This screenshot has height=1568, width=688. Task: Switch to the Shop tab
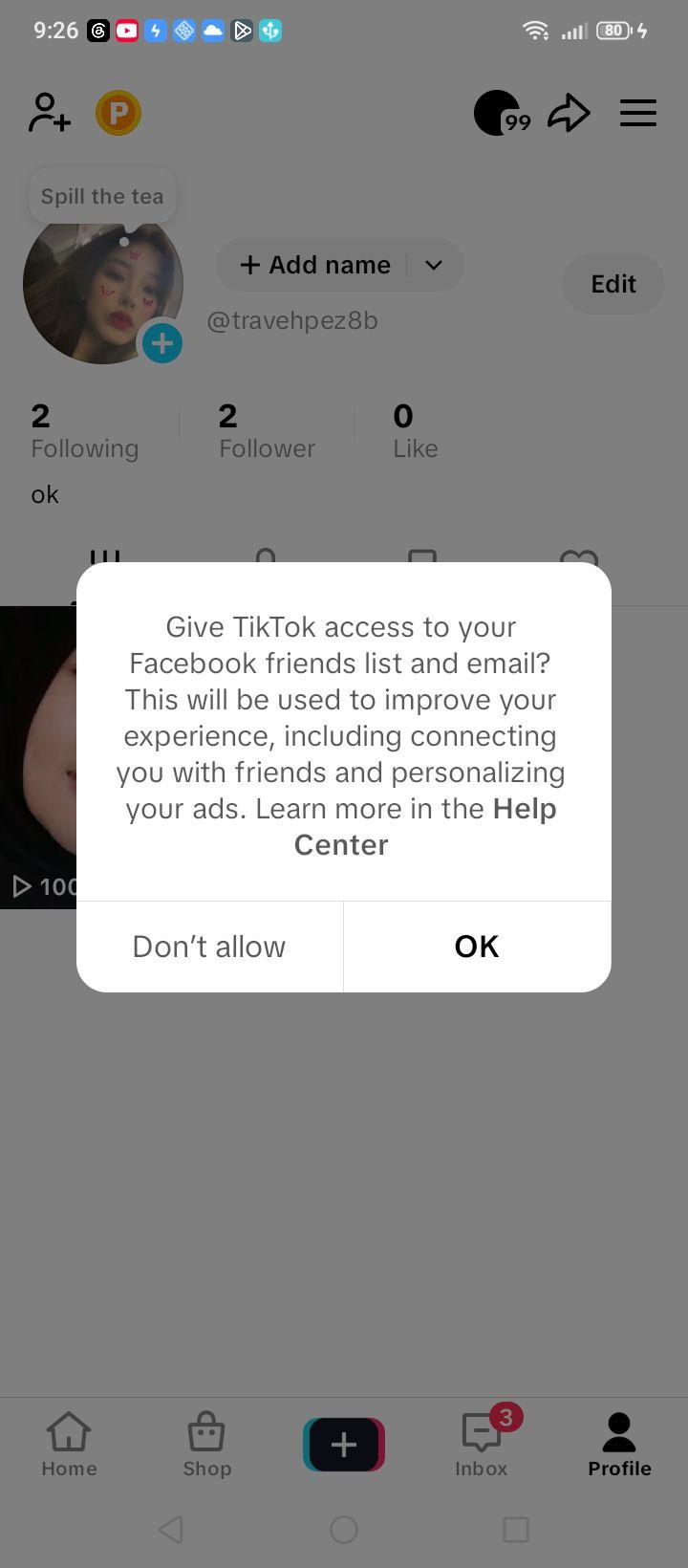pos(206,1445)
